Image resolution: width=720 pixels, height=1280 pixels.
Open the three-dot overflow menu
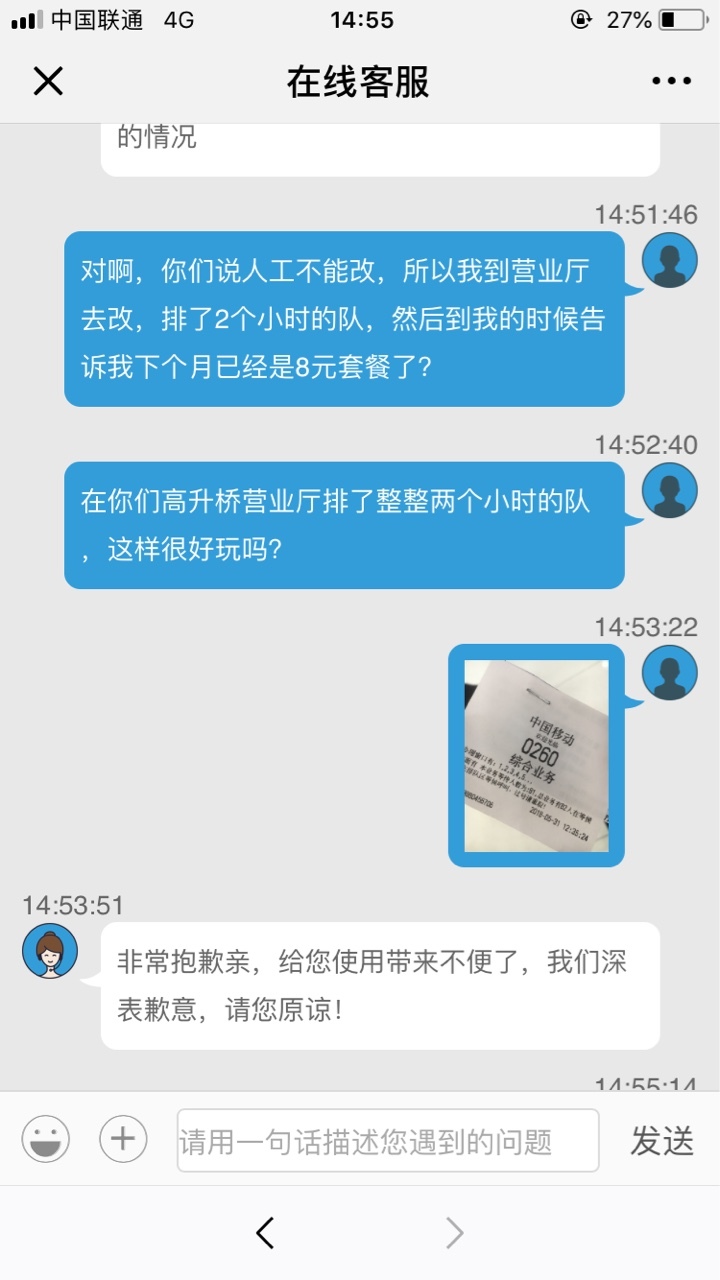click(671, 81)
